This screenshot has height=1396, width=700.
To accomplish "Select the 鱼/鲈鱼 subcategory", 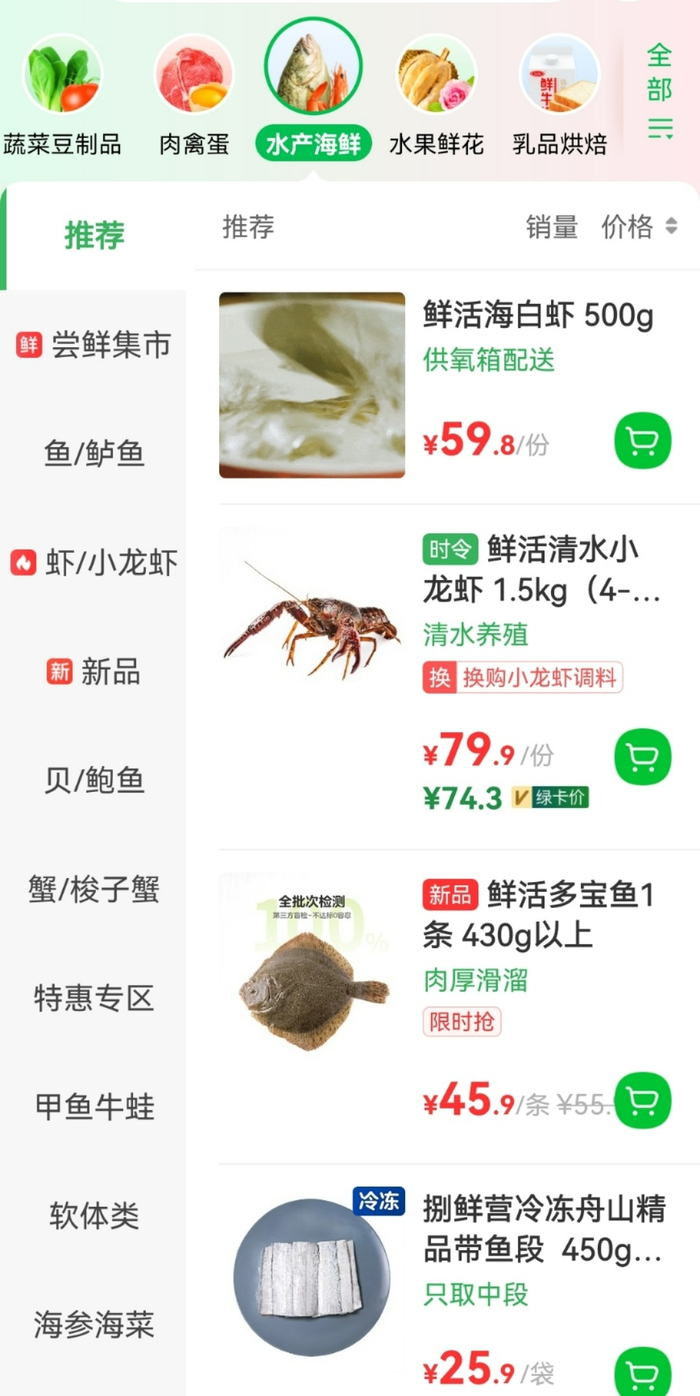I will click(x=94, y=454).
